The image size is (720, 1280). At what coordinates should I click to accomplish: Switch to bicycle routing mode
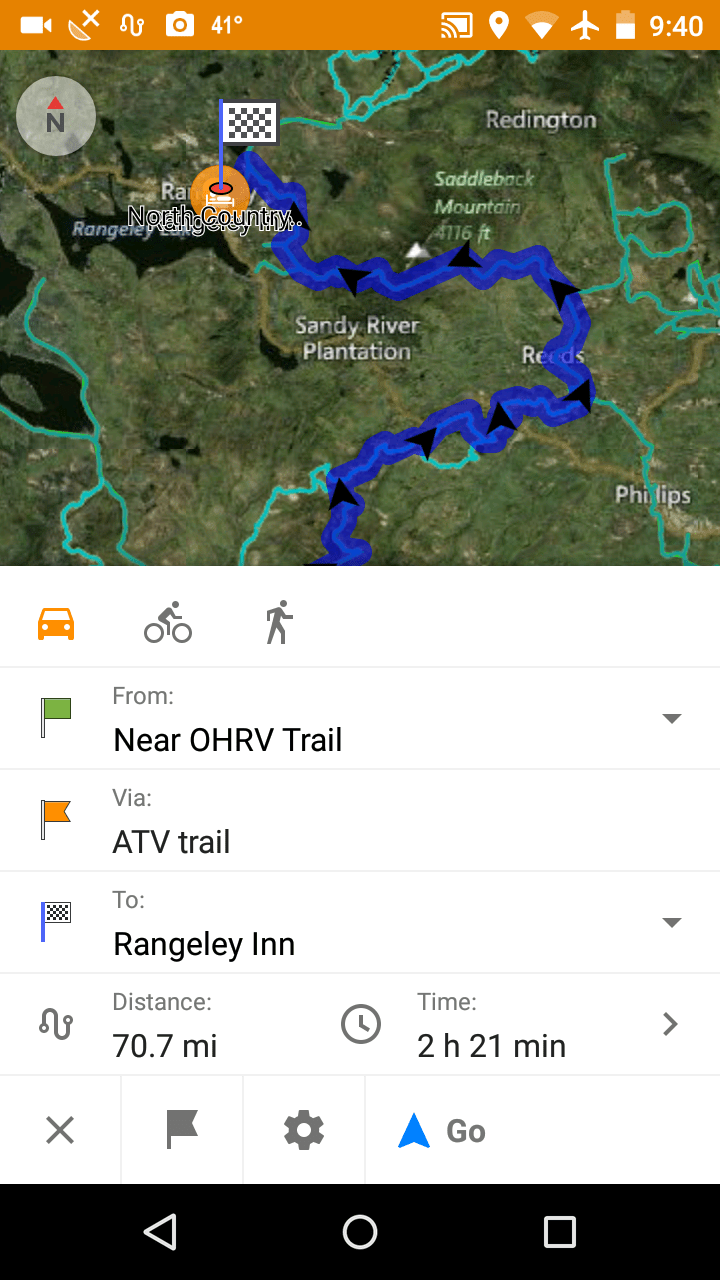click(167, 622)
